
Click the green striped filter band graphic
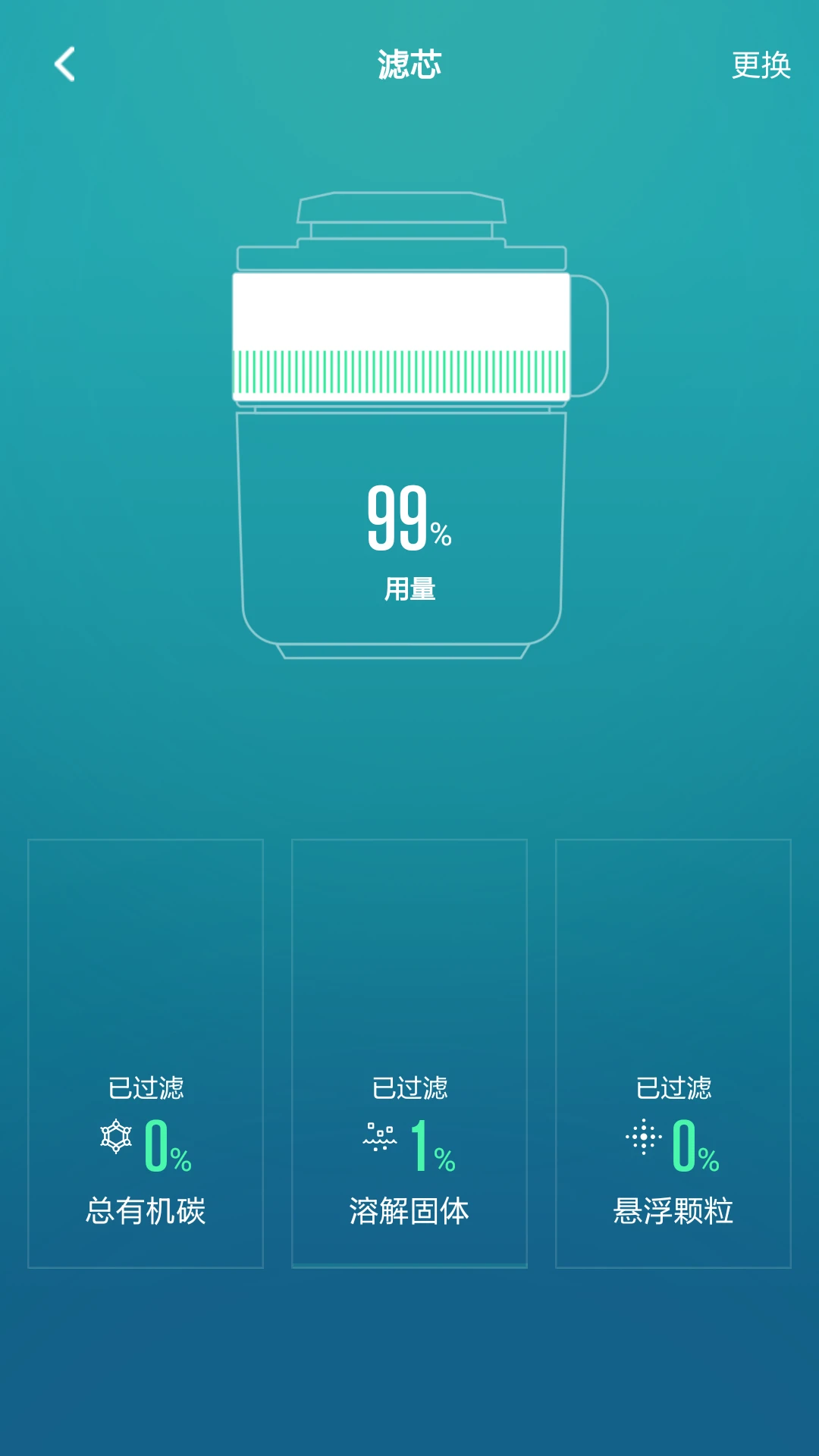[x=403, y=372]
